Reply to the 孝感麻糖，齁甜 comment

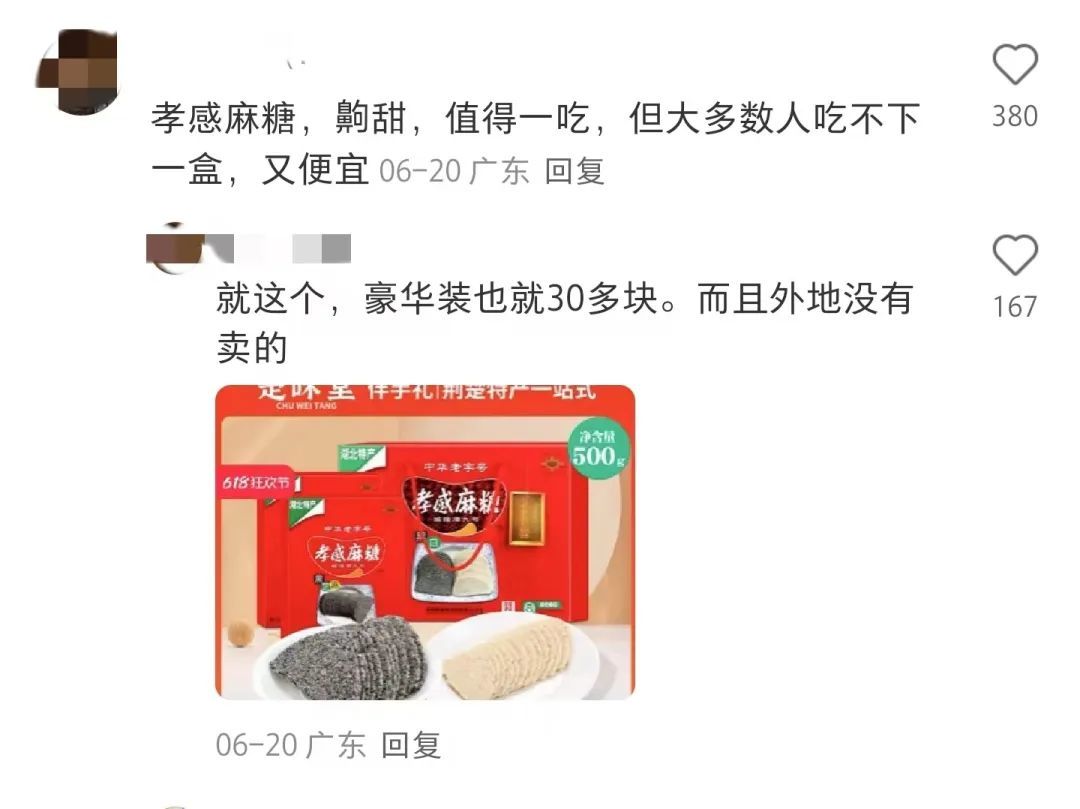(575, 171)
